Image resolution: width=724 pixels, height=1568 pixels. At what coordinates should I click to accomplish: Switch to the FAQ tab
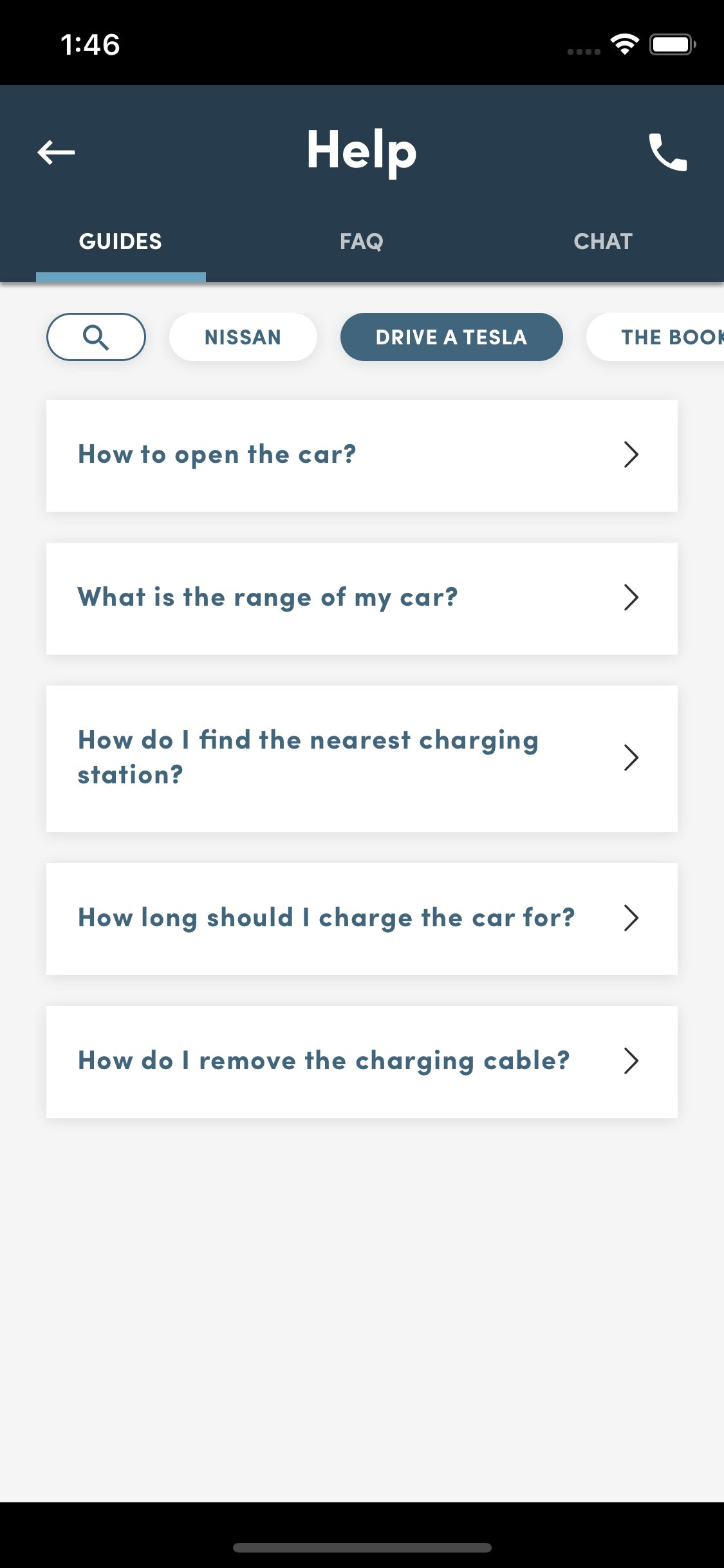click(361, 242)
